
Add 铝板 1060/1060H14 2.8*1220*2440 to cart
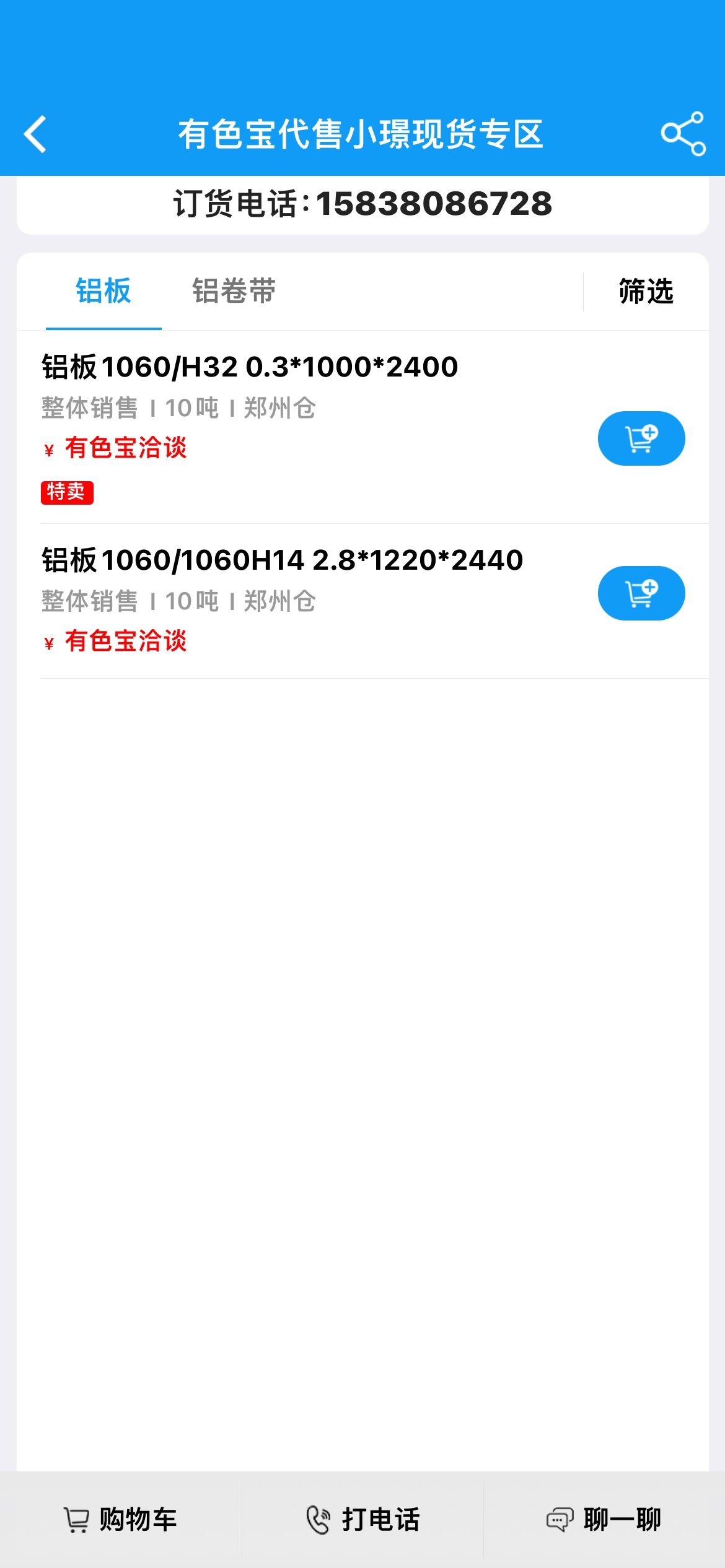pyautogui.click(x=641, y=593)
